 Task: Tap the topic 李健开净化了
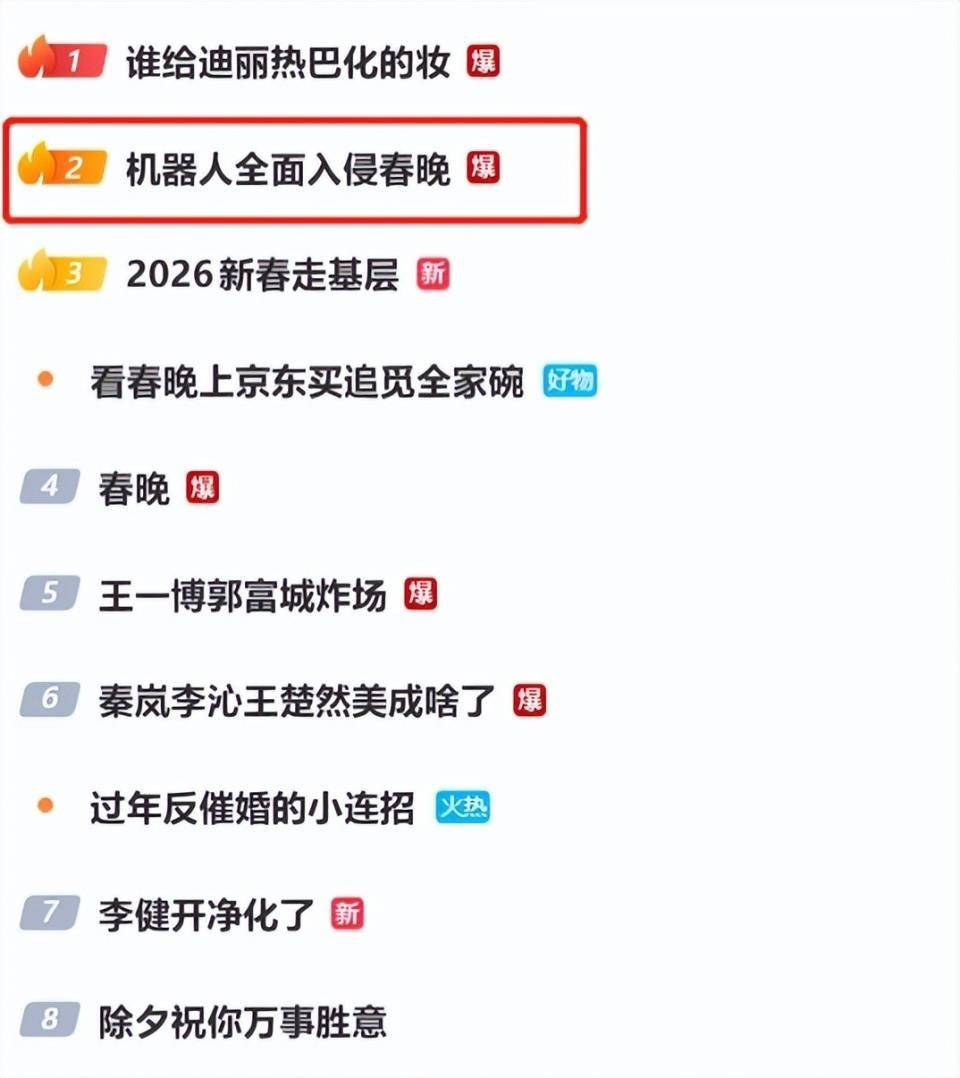[206, 914]
